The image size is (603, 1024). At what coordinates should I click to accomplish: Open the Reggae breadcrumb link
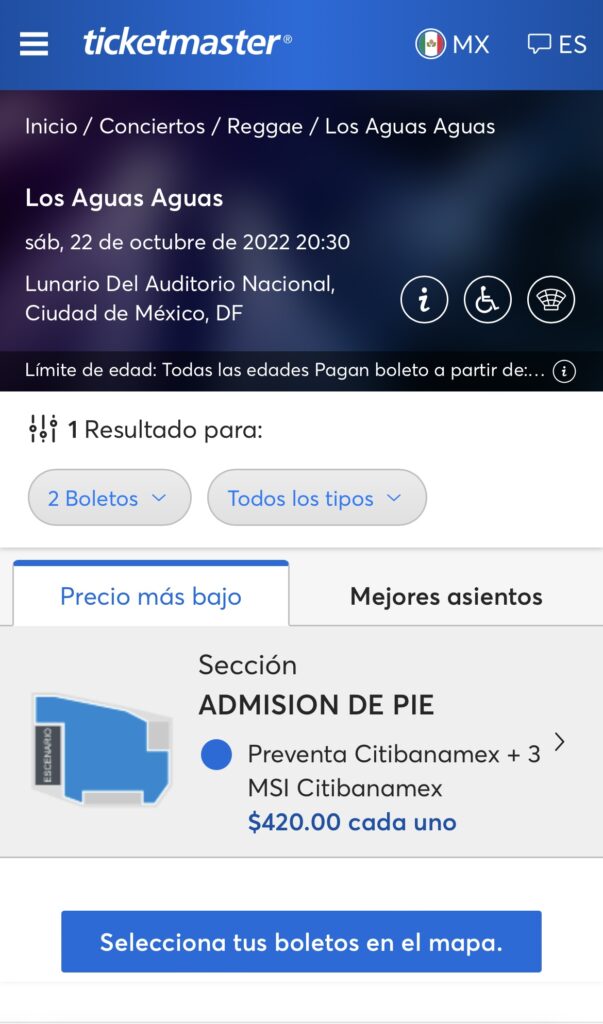click(266, 127)
